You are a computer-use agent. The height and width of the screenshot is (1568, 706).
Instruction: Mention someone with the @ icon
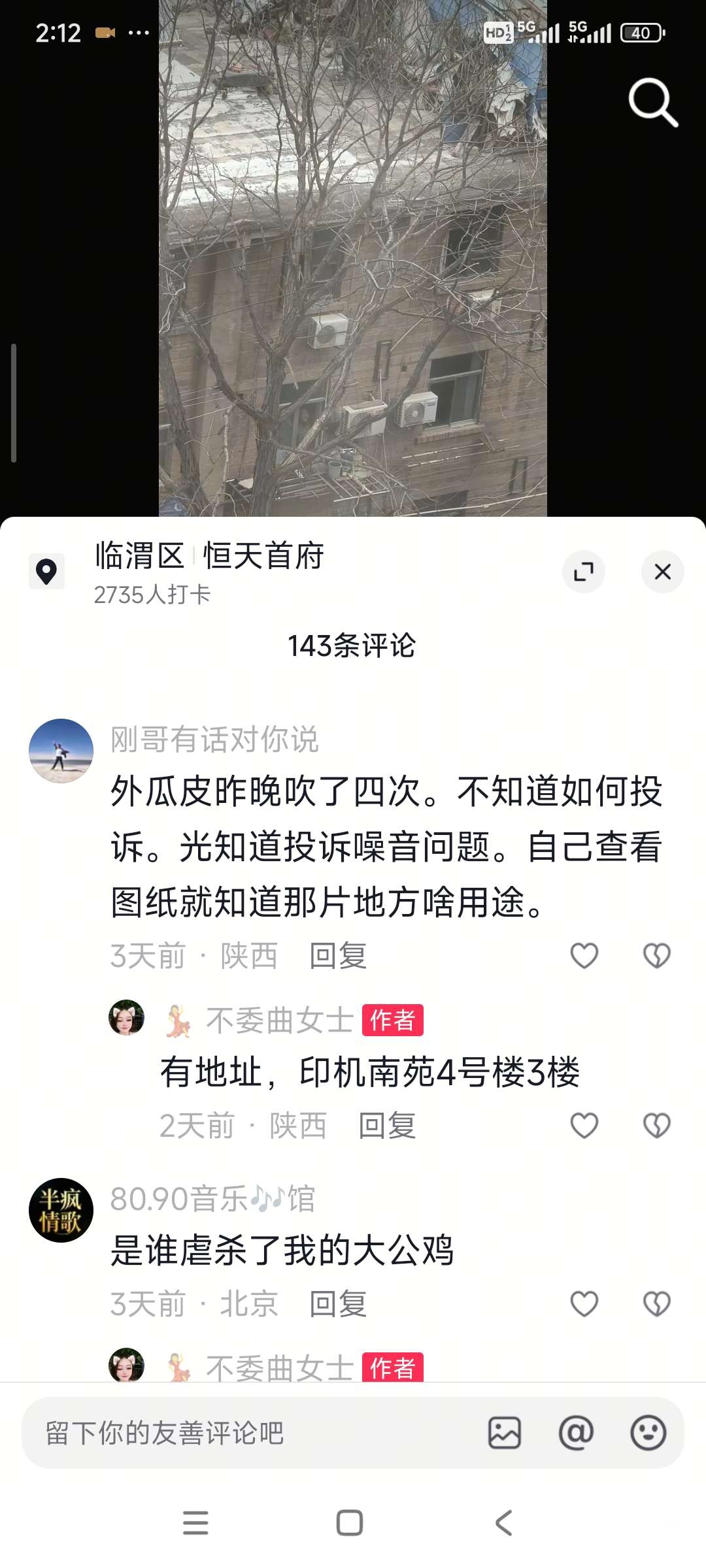coord(576,1433)
